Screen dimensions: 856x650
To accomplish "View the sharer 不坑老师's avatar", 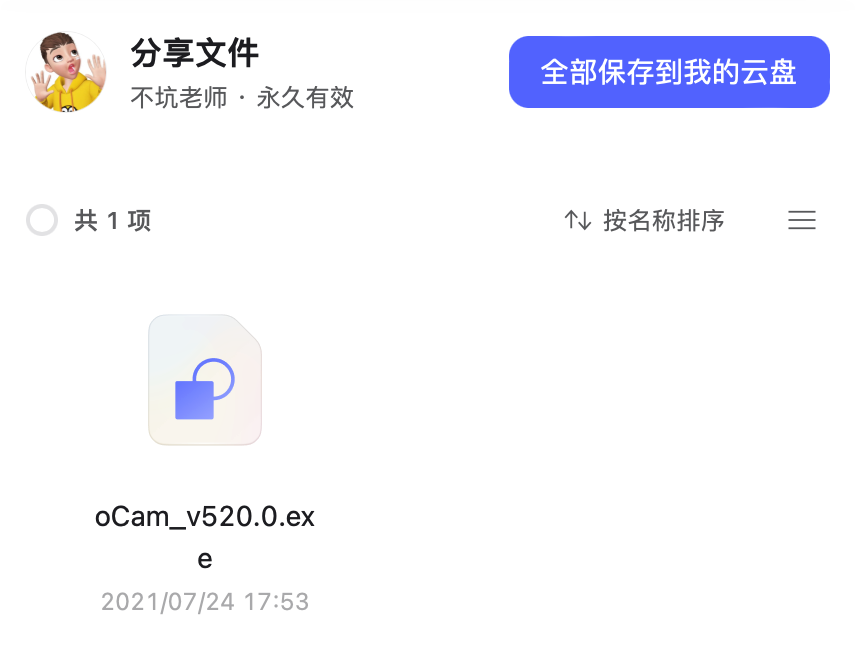I will (x=66, y=72).
